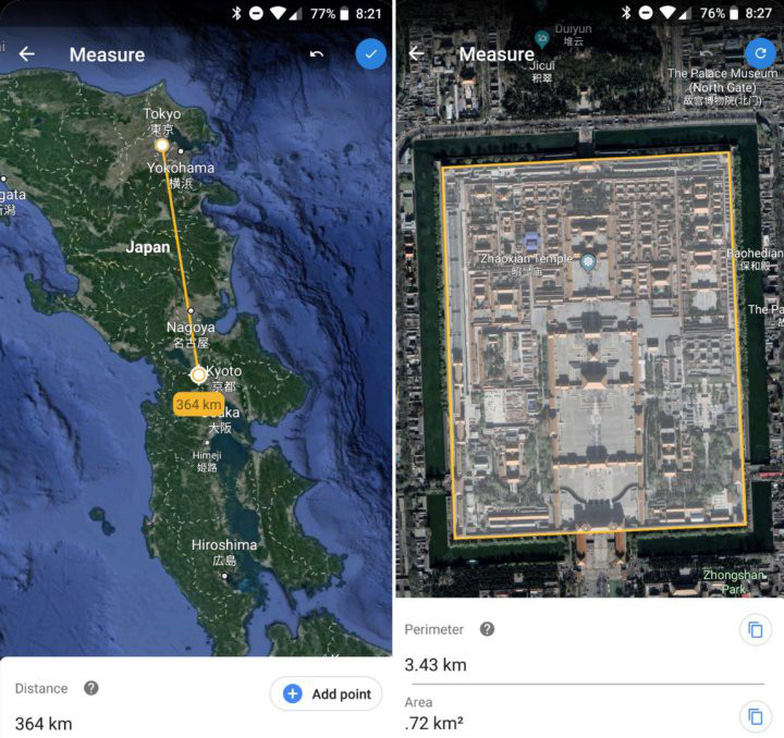
Task: Tap the Add point button
Action: point(326,694)
